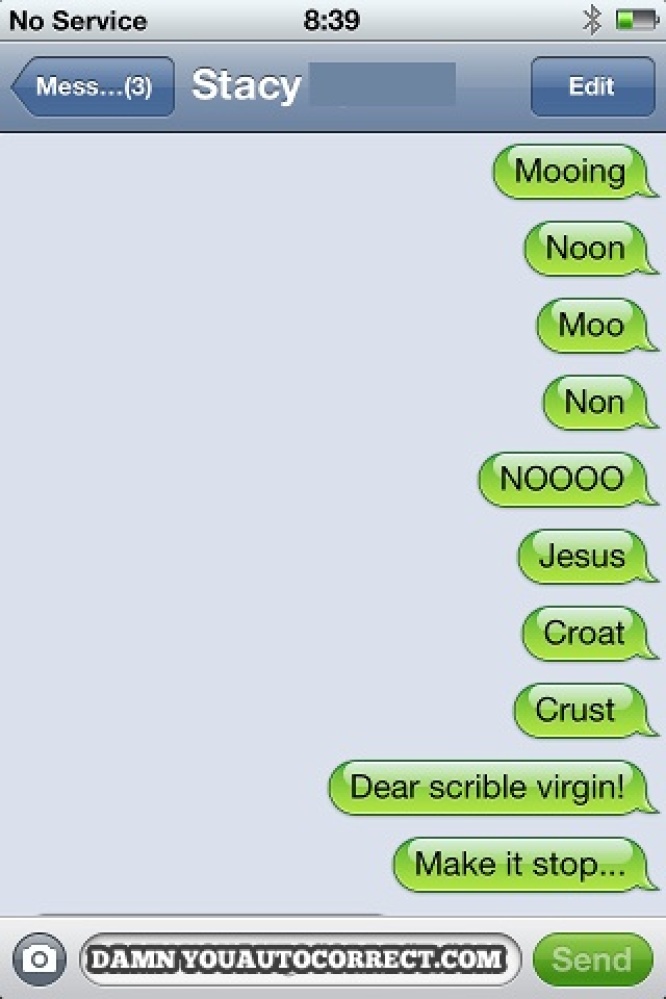The height and width of the screenshot is (999, 666).
Task: Open the camera to attach a photo
Action: 40,960
